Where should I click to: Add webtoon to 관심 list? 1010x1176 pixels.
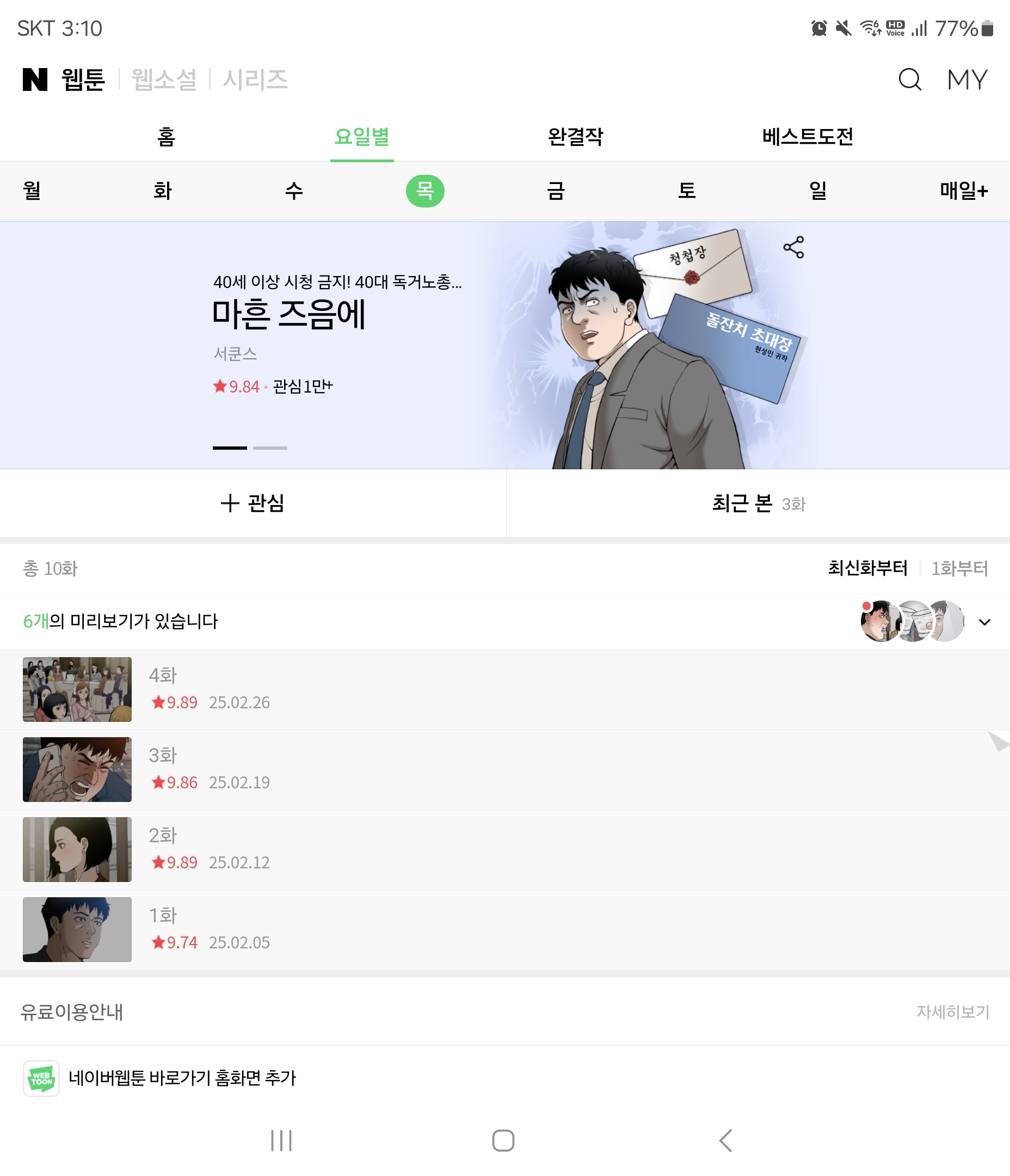coord(253,503)
